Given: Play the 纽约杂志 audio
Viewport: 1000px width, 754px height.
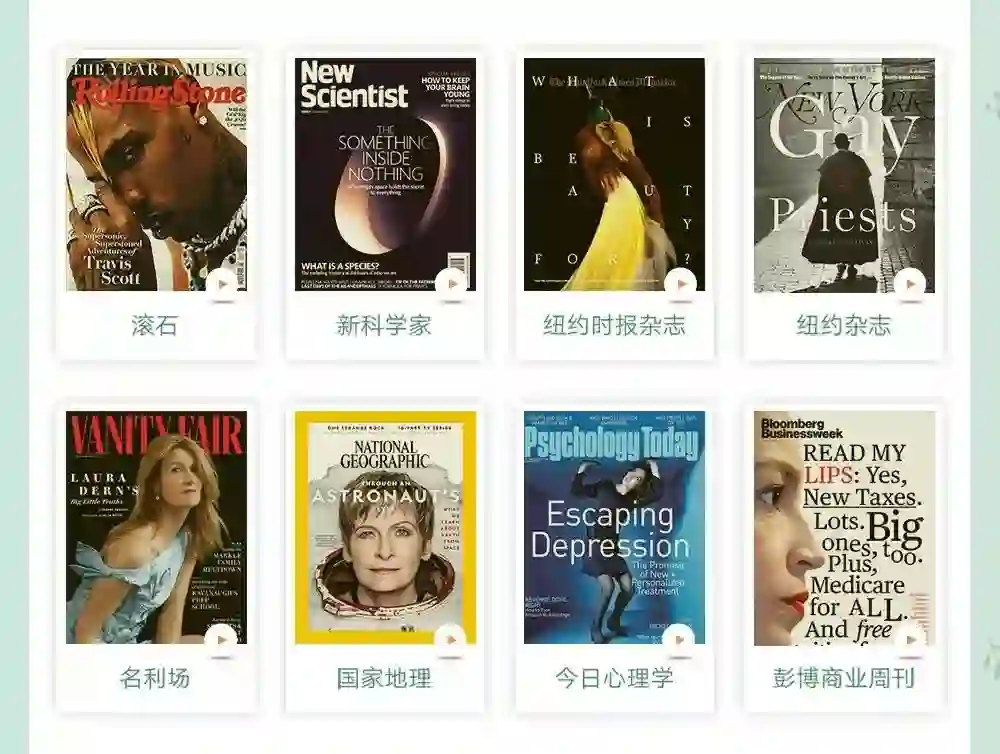Looking at the screenshot, I should pyautogui.click(x=910, y=285).
